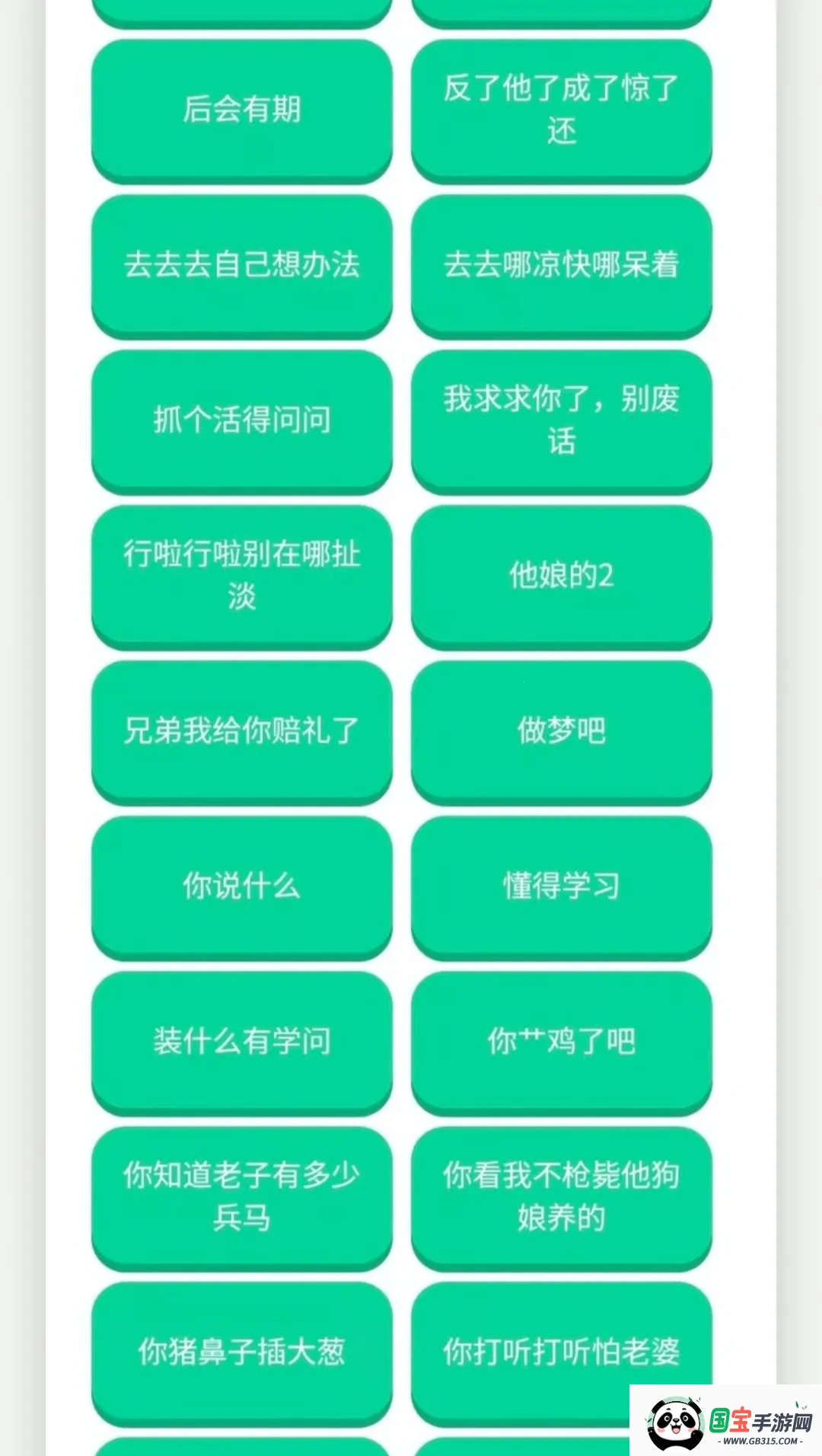Click "懂得学习"
This screenshot has width=822, height=1456.
(561, 886)
